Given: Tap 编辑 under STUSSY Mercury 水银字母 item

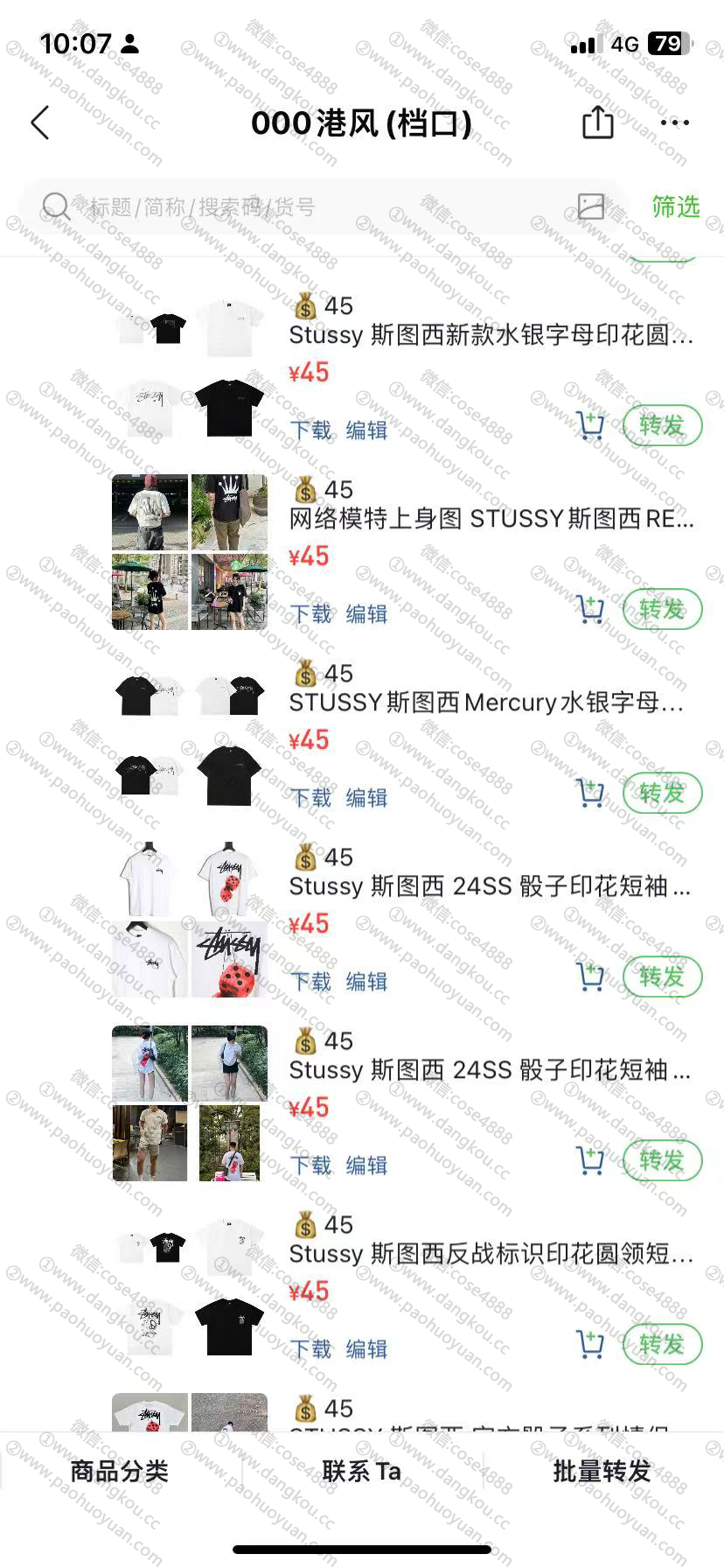Looking at the screenshot, I should [366, 797].
